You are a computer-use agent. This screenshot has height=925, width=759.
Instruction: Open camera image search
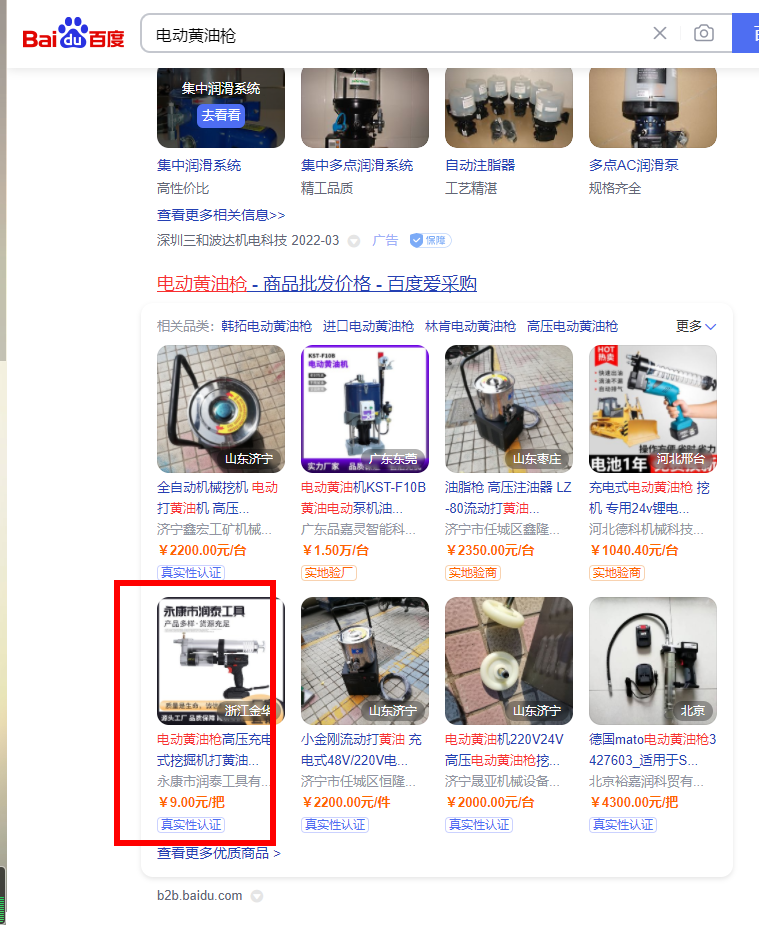pos(704,33)
